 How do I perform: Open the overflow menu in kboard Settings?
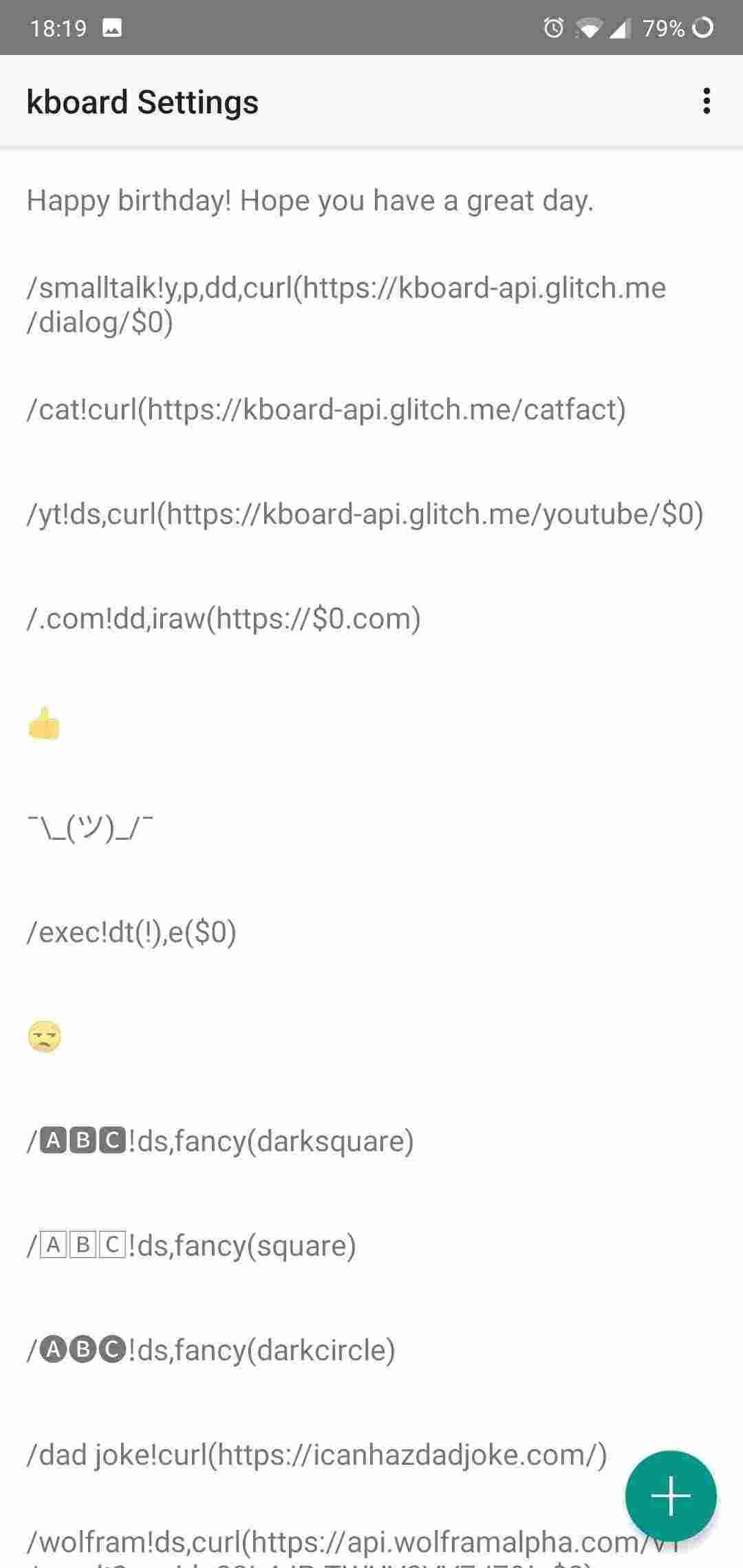[x=706, y=102]
